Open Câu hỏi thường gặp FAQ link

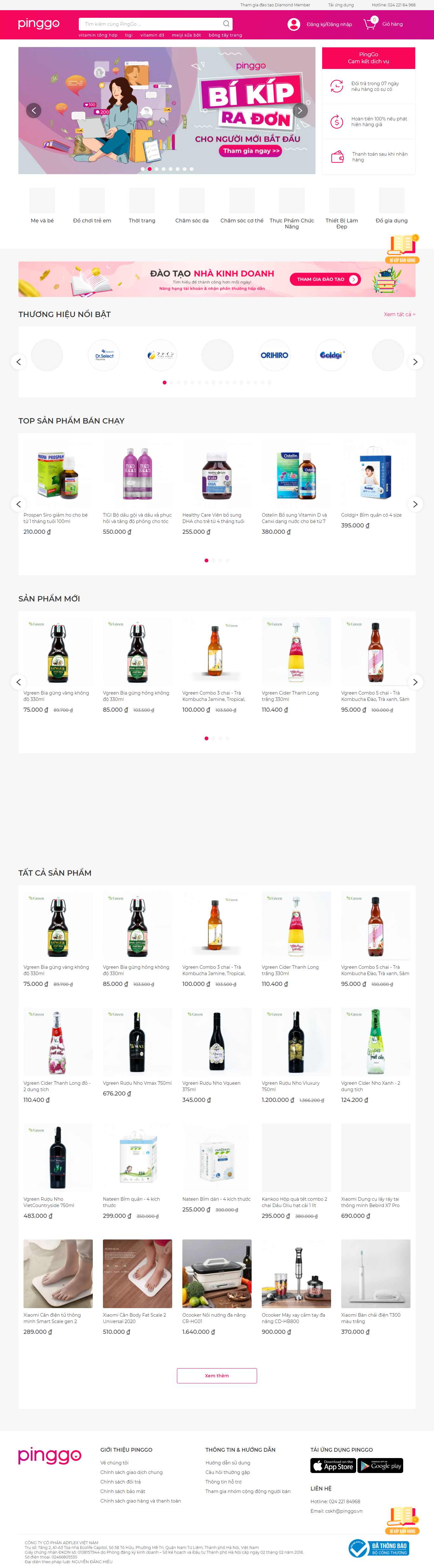228,1472
